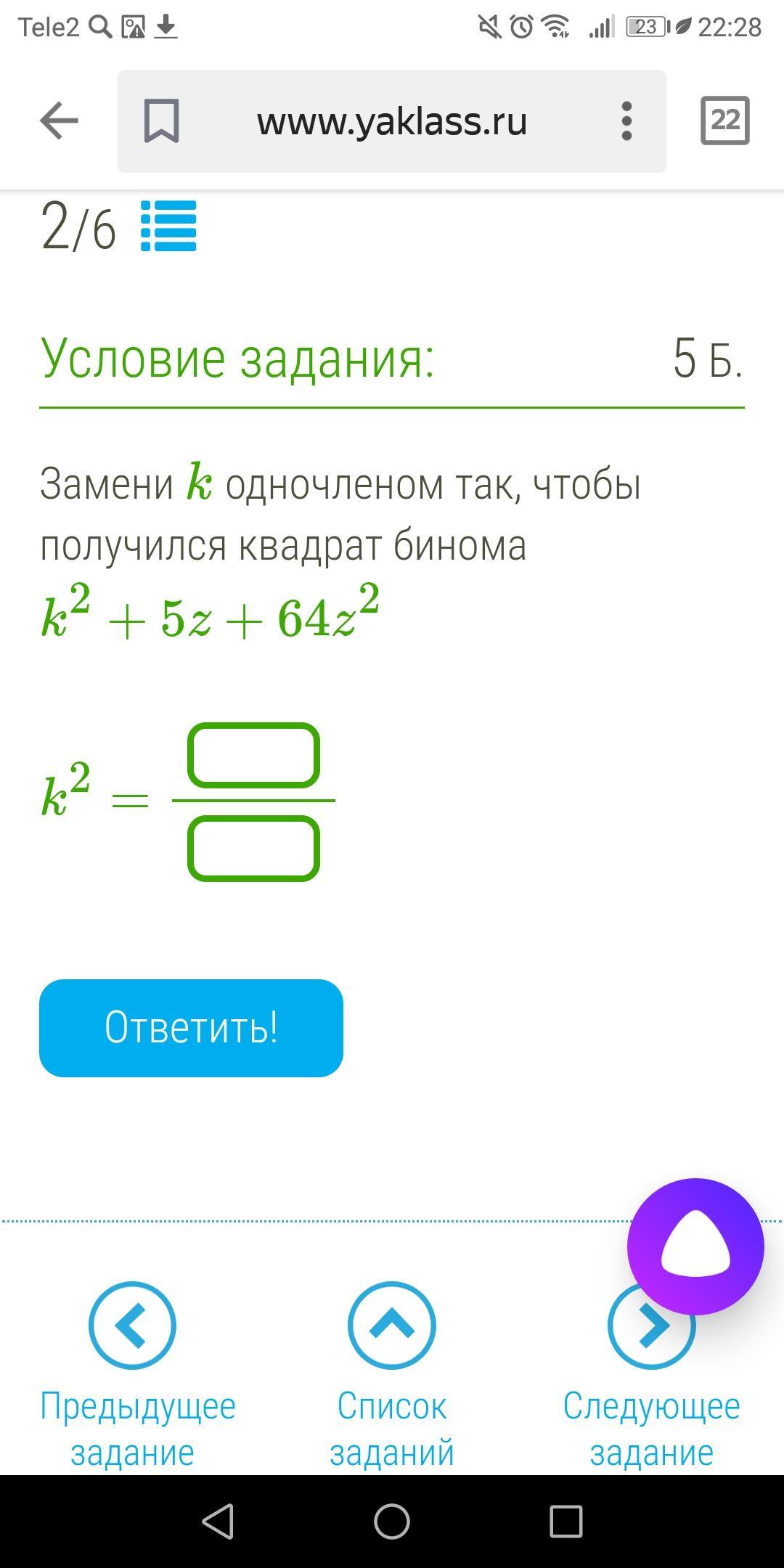Screen dimensions: 784x1568
Task: Select the denominator input box
Action: pos(254,848)
